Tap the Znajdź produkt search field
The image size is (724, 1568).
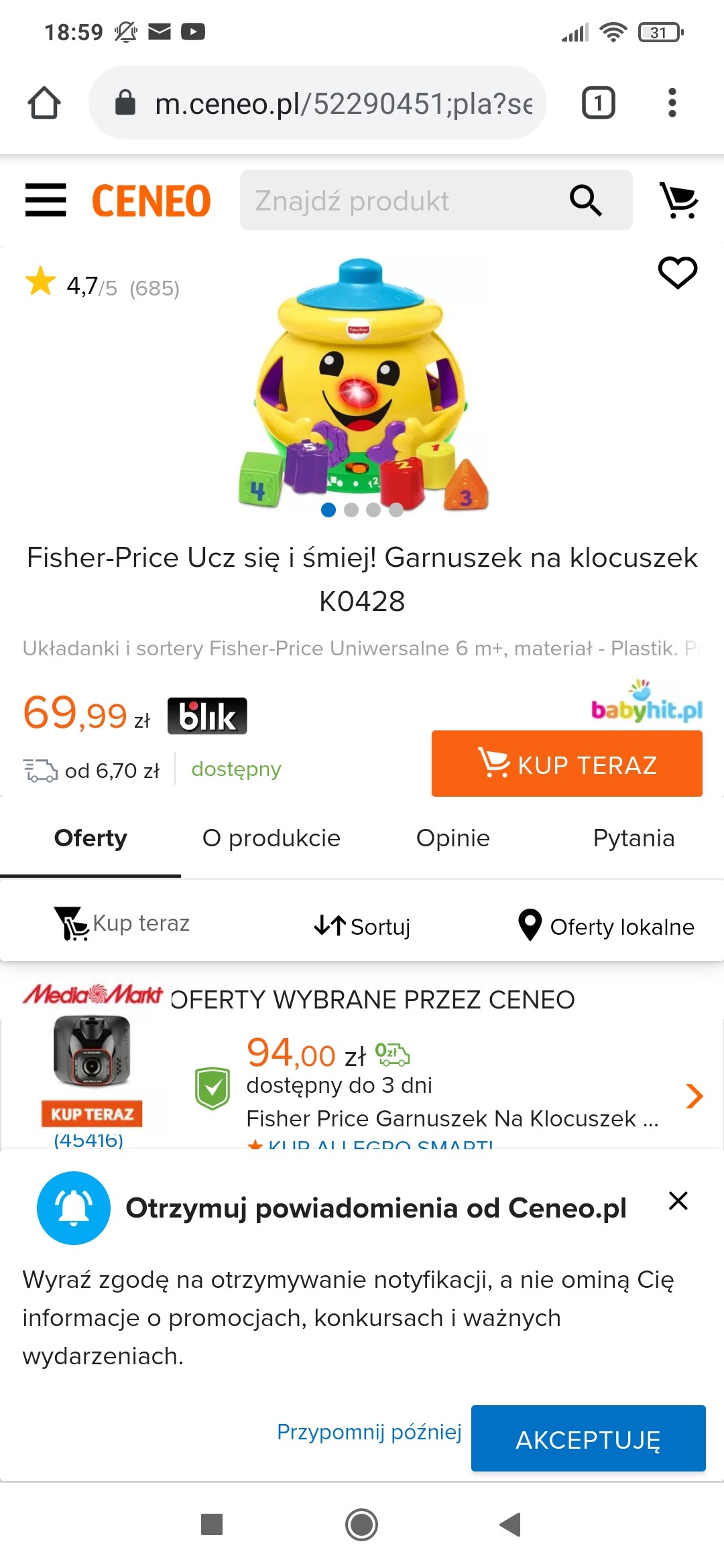[402, 200]
